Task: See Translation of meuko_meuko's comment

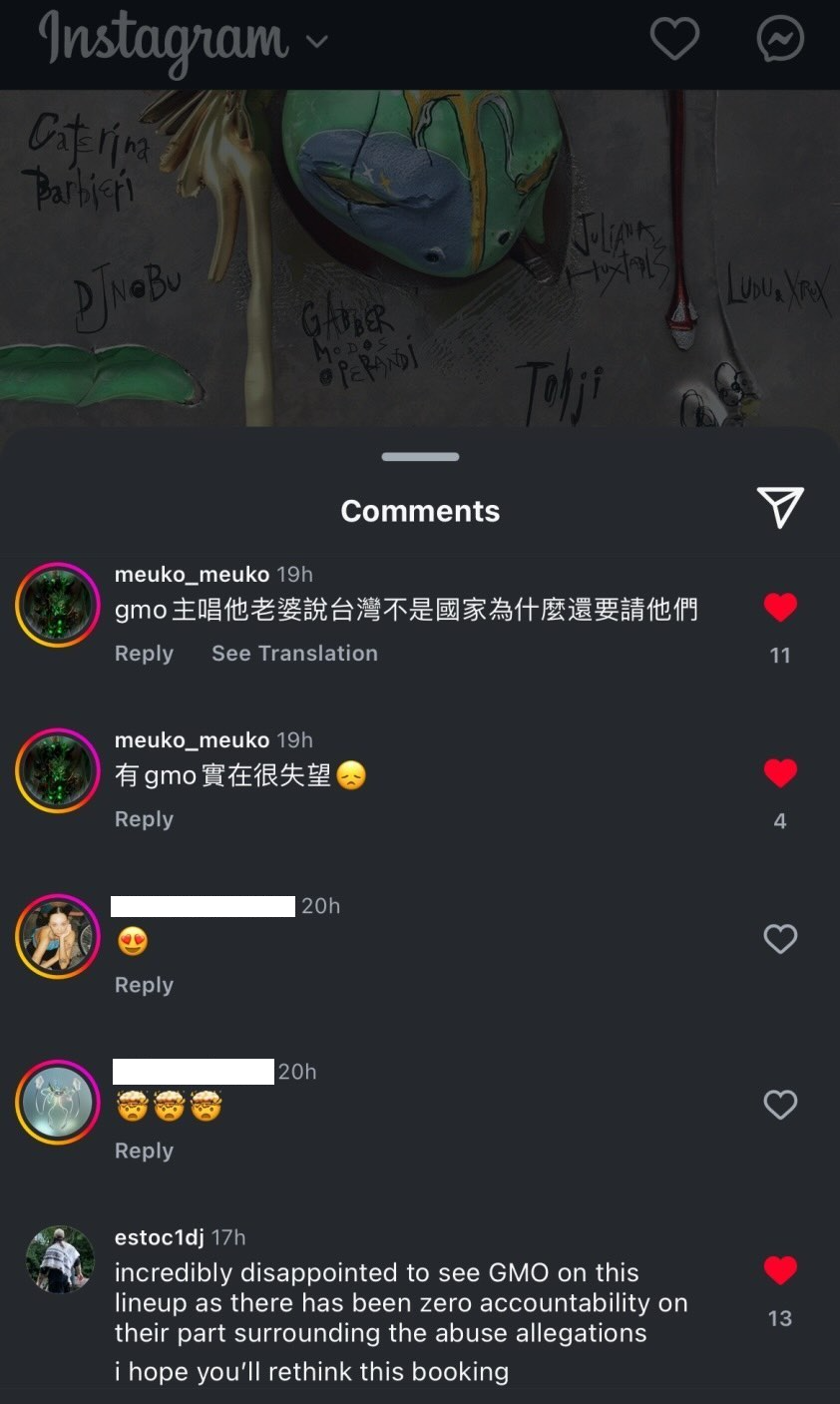Action: click(294, 654)
